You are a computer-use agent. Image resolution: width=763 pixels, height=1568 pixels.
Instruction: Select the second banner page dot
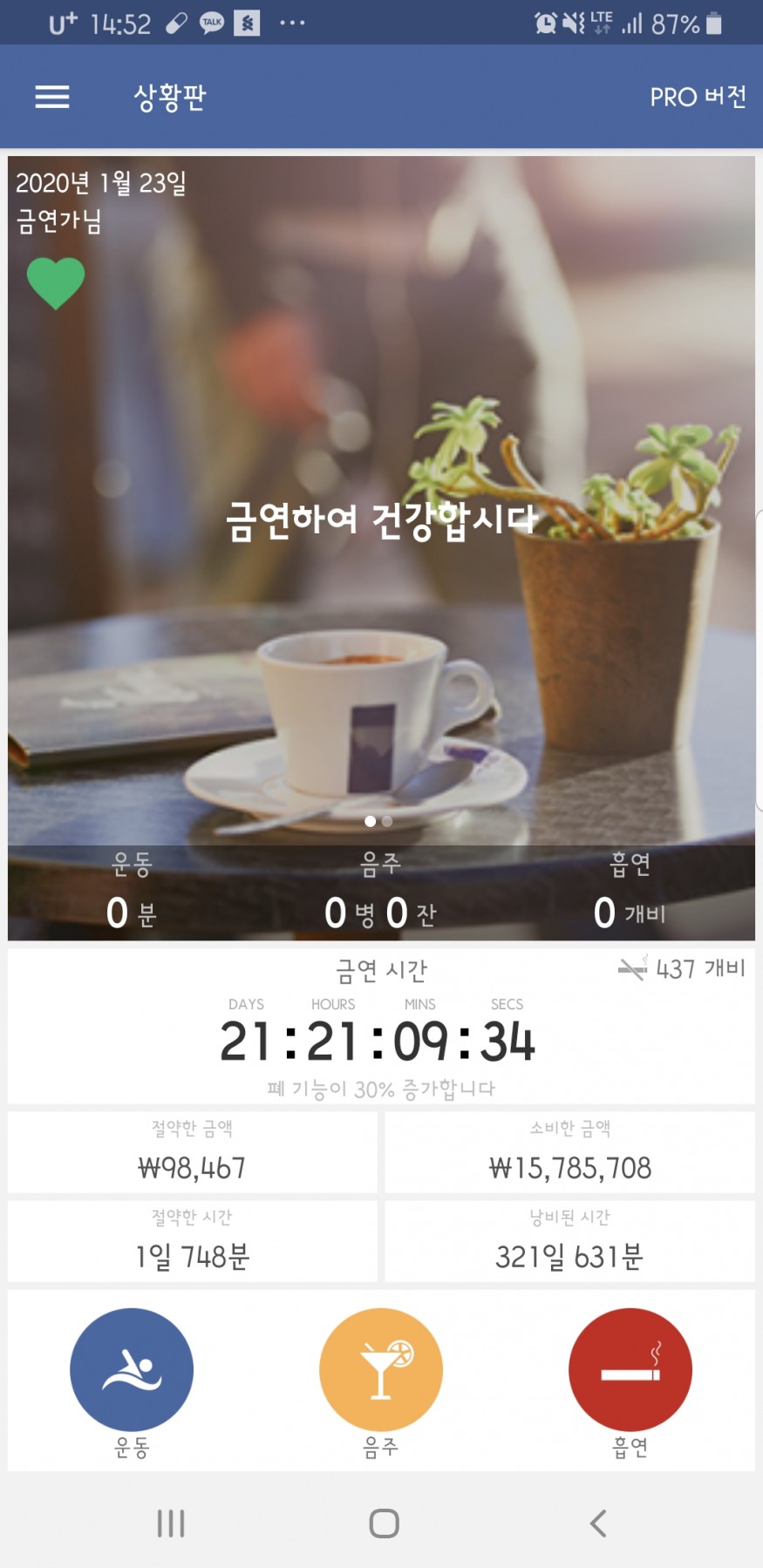click(387, 821)
